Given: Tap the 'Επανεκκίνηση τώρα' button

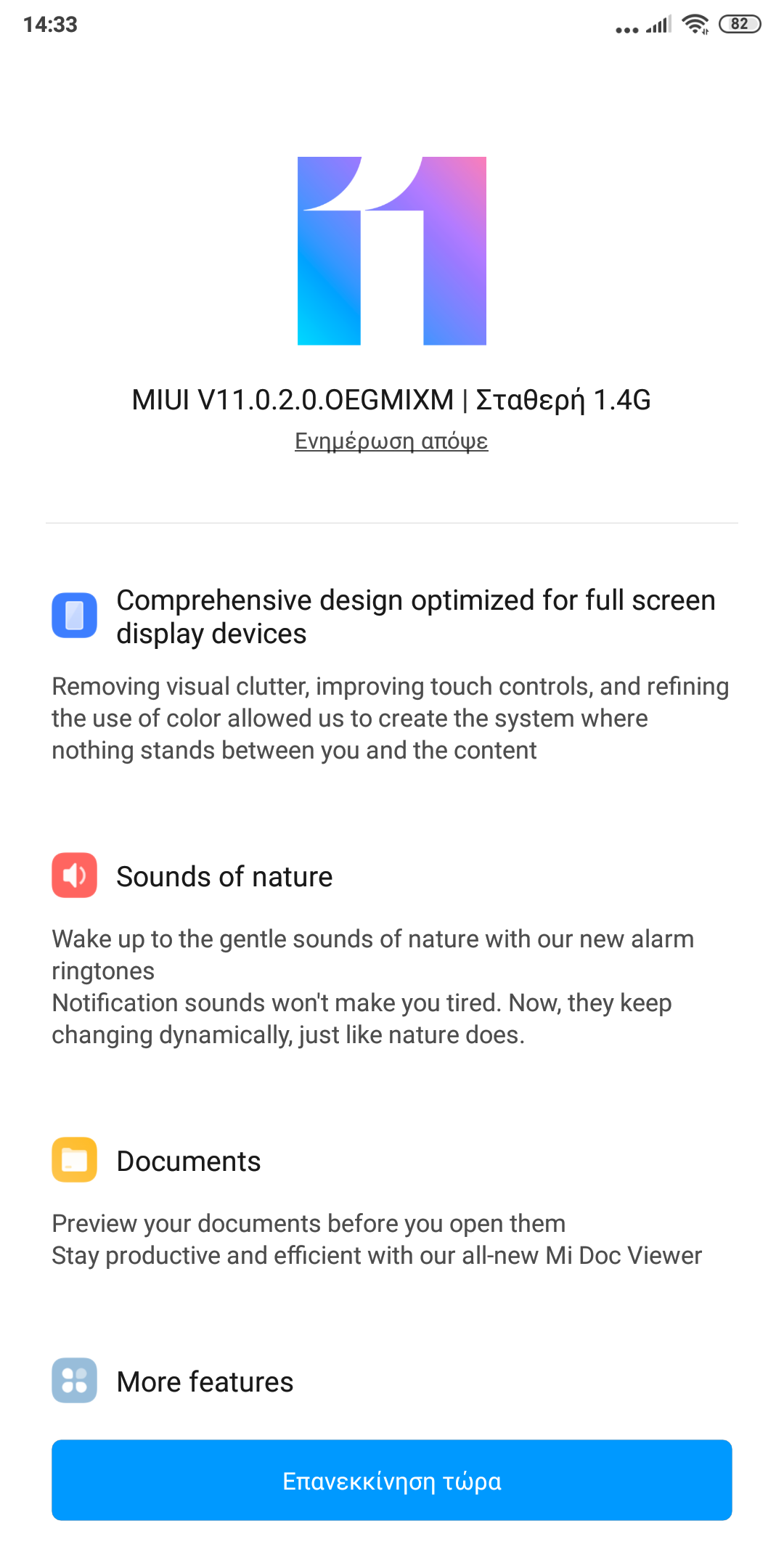Looking at the screenshot, I should pyautogui.click(x=391, y=1480).
